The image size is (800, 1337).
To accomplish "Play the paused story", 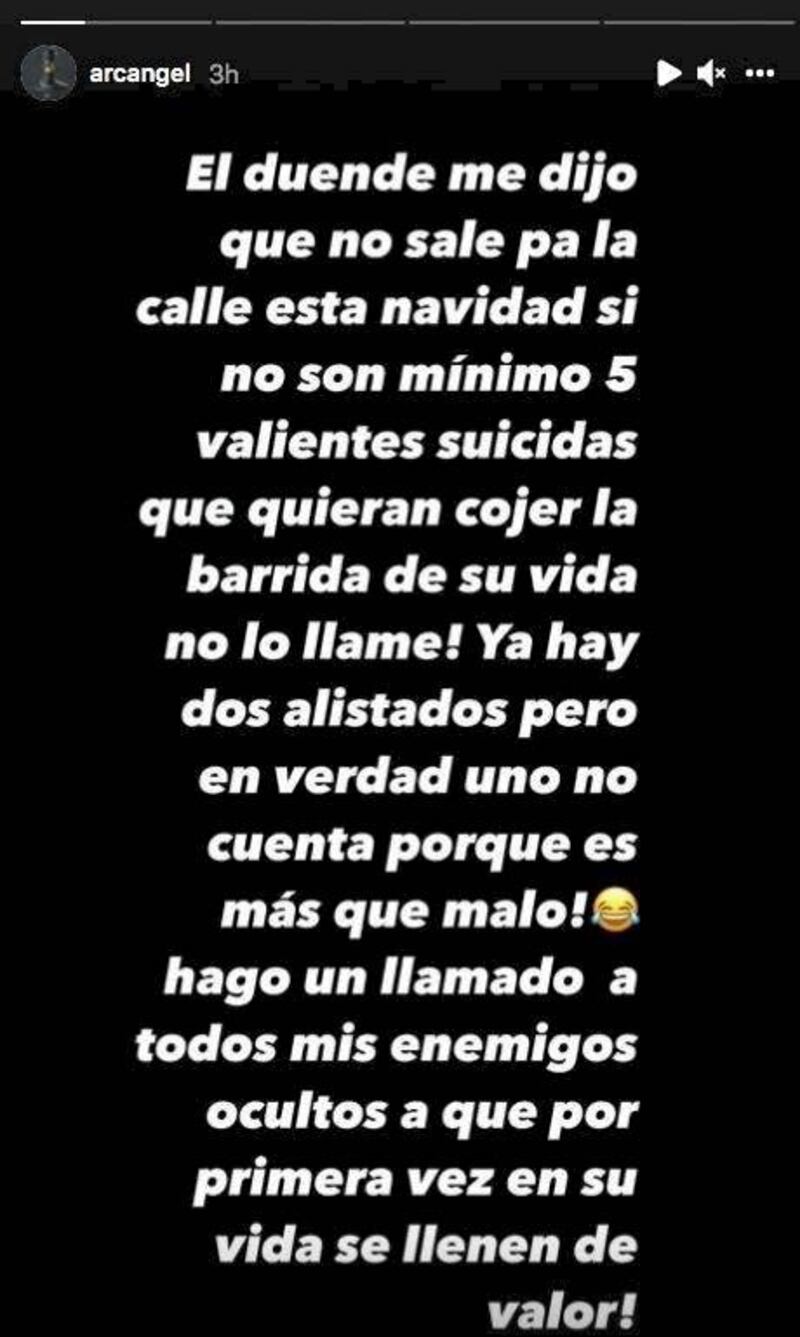I will pos(667,73).
